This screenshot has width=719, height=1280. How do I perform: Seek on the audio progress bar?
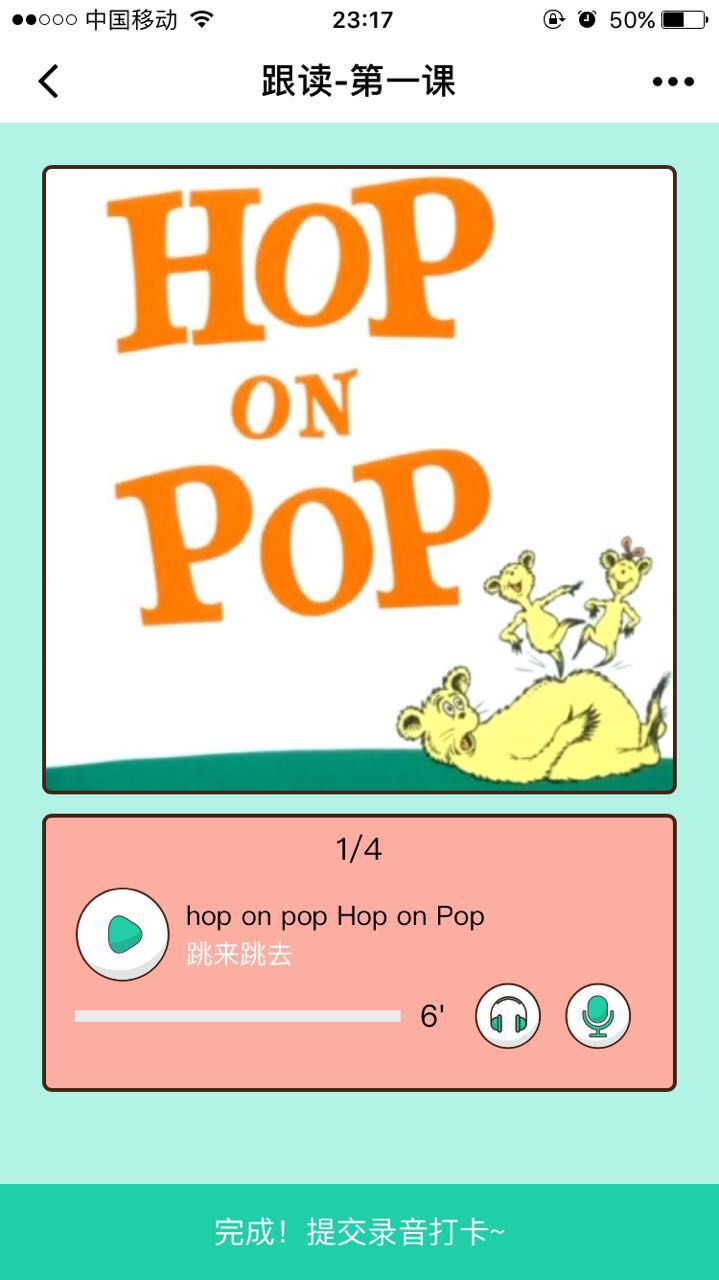pyautogui.click(x=238, y=1016)
